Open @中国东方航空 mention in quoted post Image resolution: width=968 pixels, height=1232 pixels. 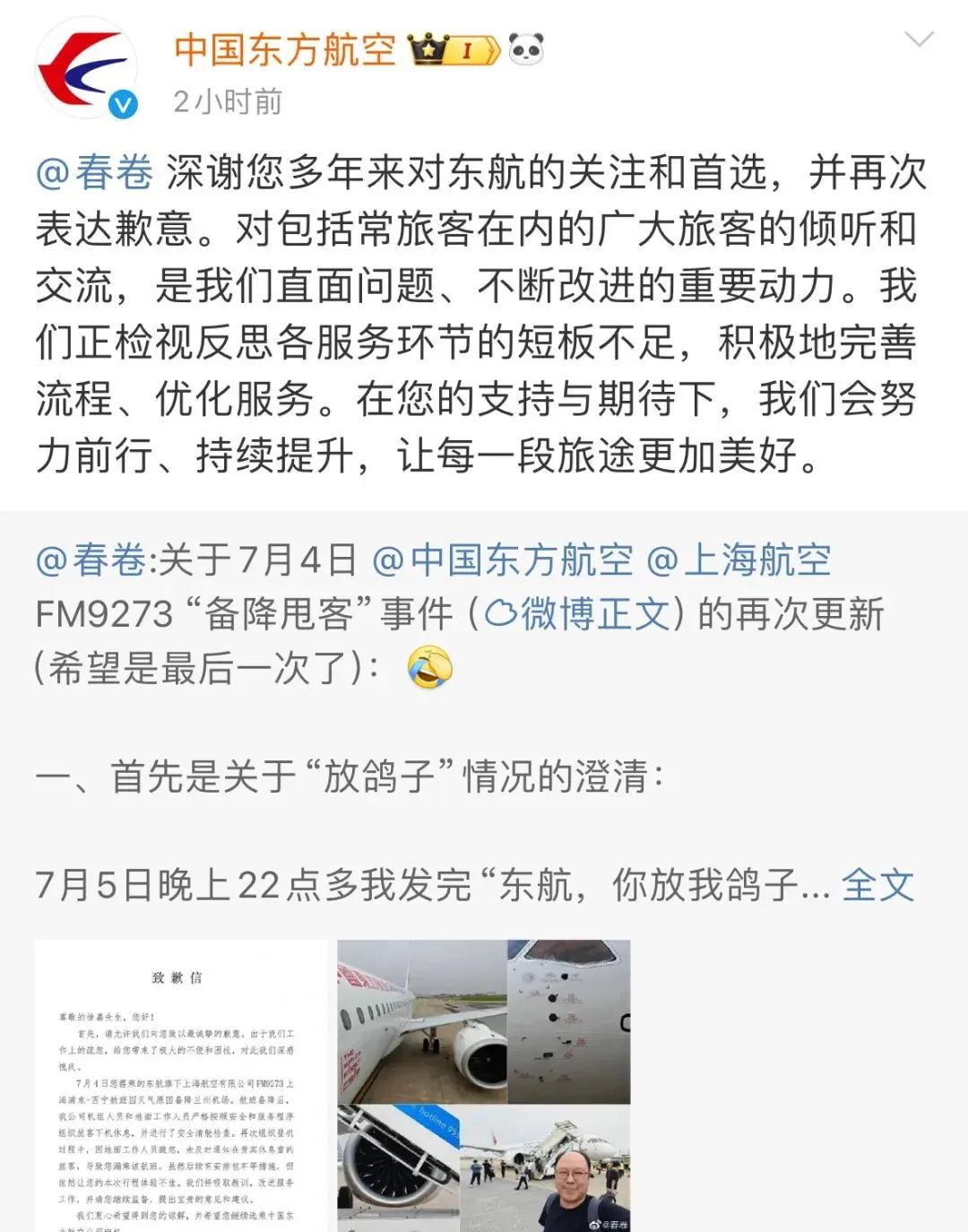click(x=502, y=560)
